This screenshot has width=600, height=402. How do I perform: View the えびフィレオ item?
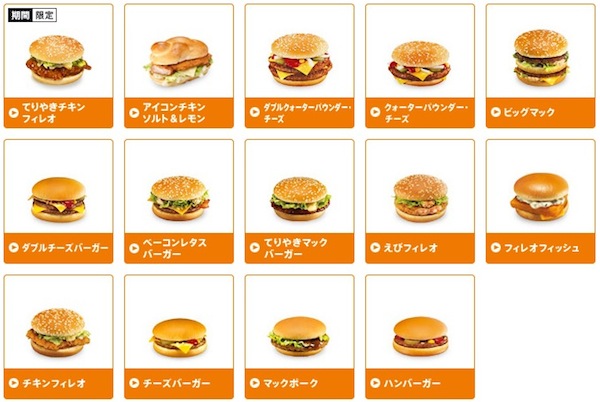click(x=419, y=201)
